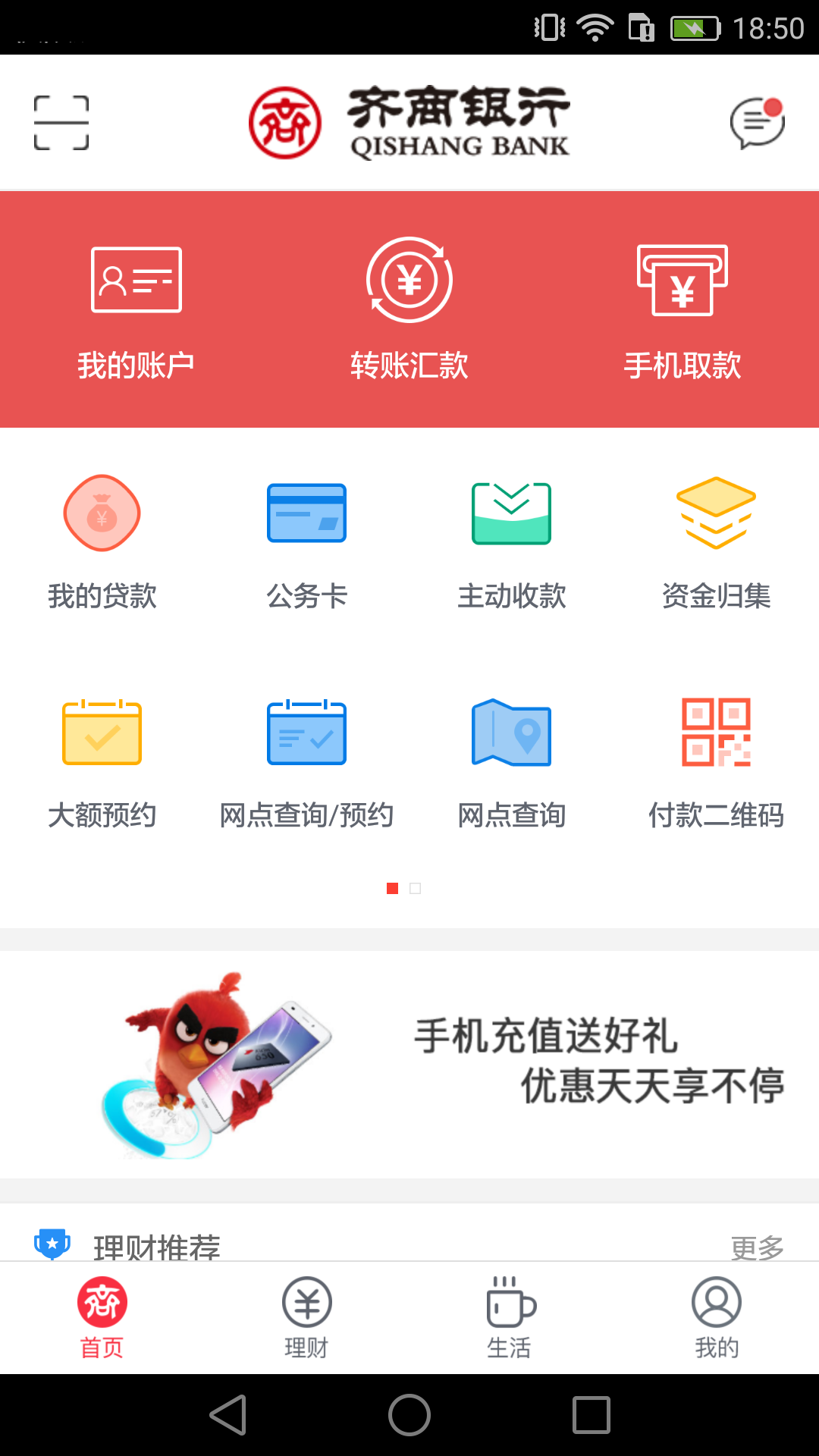Tap the second page indicator dot
The height and width of the screenshot is (1456, 819).
(x=415, y=888)
